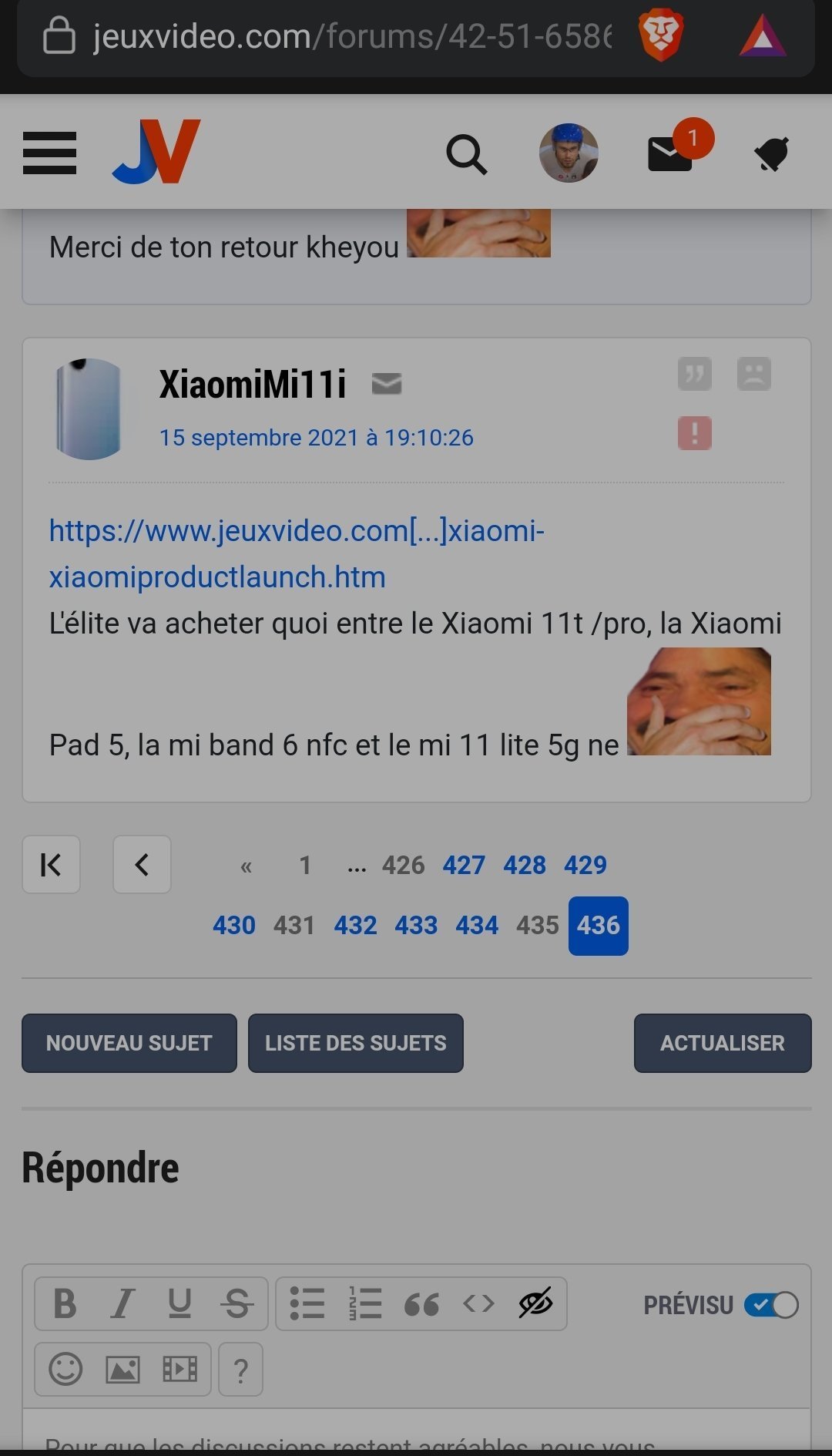Viewport: 832px width, 1456px height.
Task: Open LISTE DES SUJETS
Action: tap(355, 1043)
